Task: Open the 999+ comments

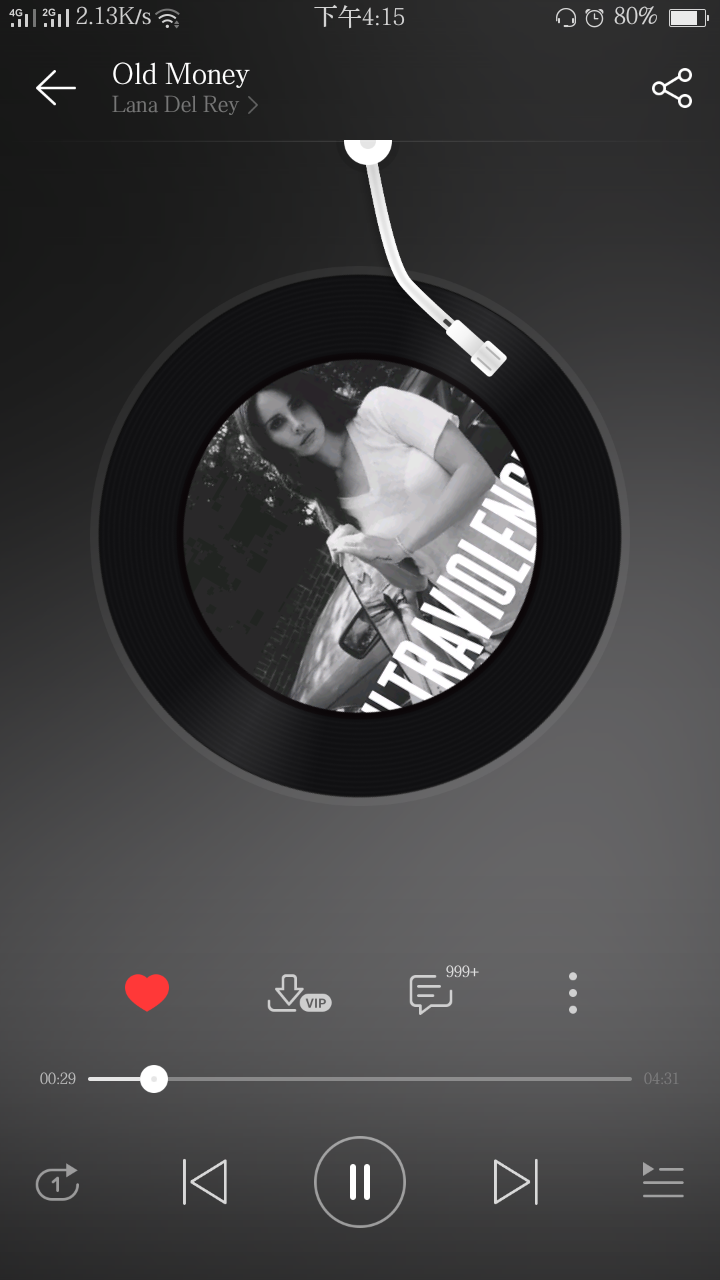Action: coord(432,993)
